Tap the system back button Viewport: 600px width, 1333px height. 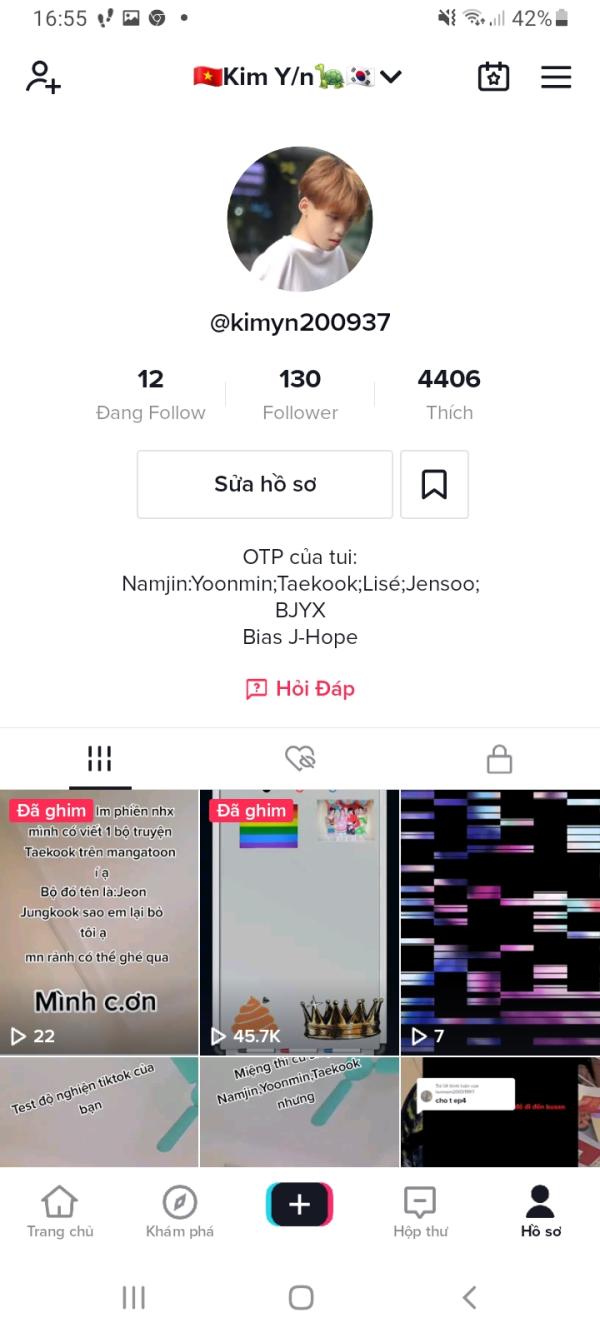[x=469, y=1297]
